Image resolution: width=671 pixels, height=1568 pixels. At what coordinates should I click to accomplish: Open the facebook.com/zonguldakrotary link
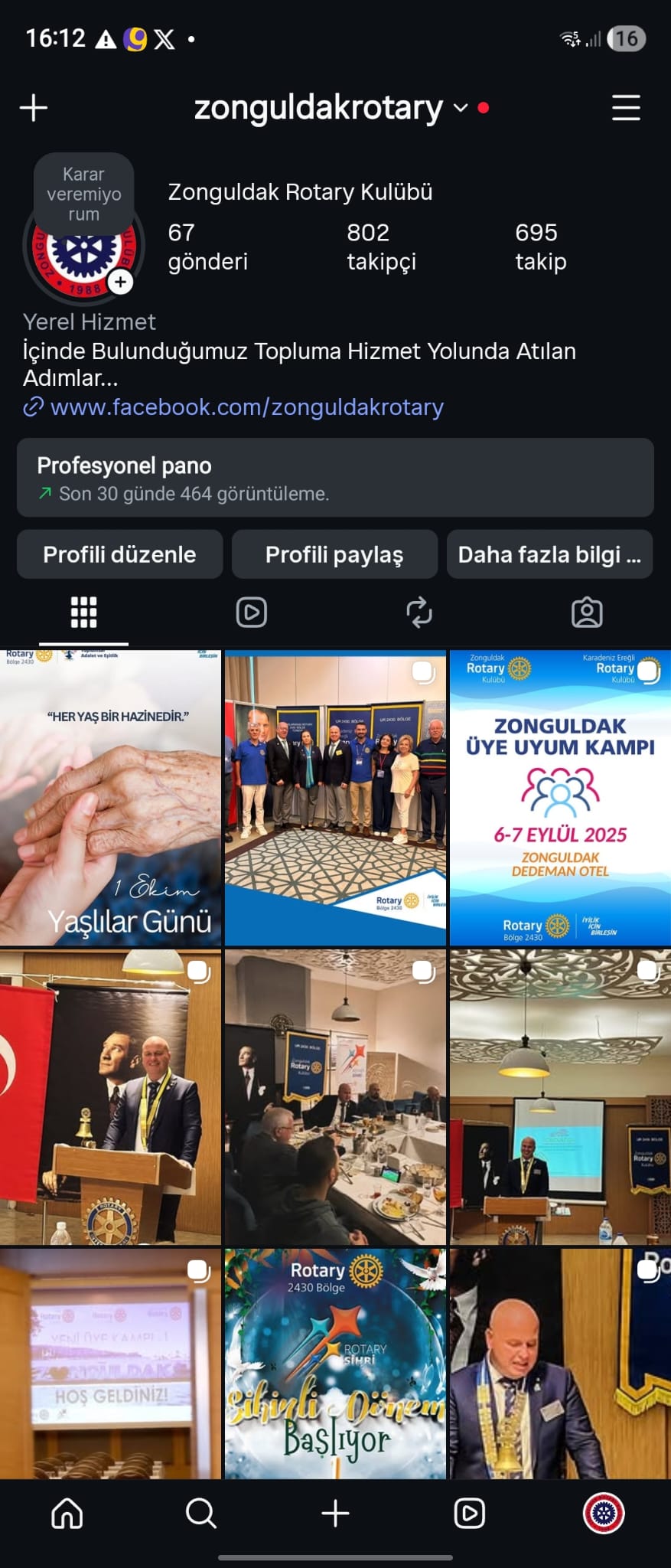tap(246, 407)
